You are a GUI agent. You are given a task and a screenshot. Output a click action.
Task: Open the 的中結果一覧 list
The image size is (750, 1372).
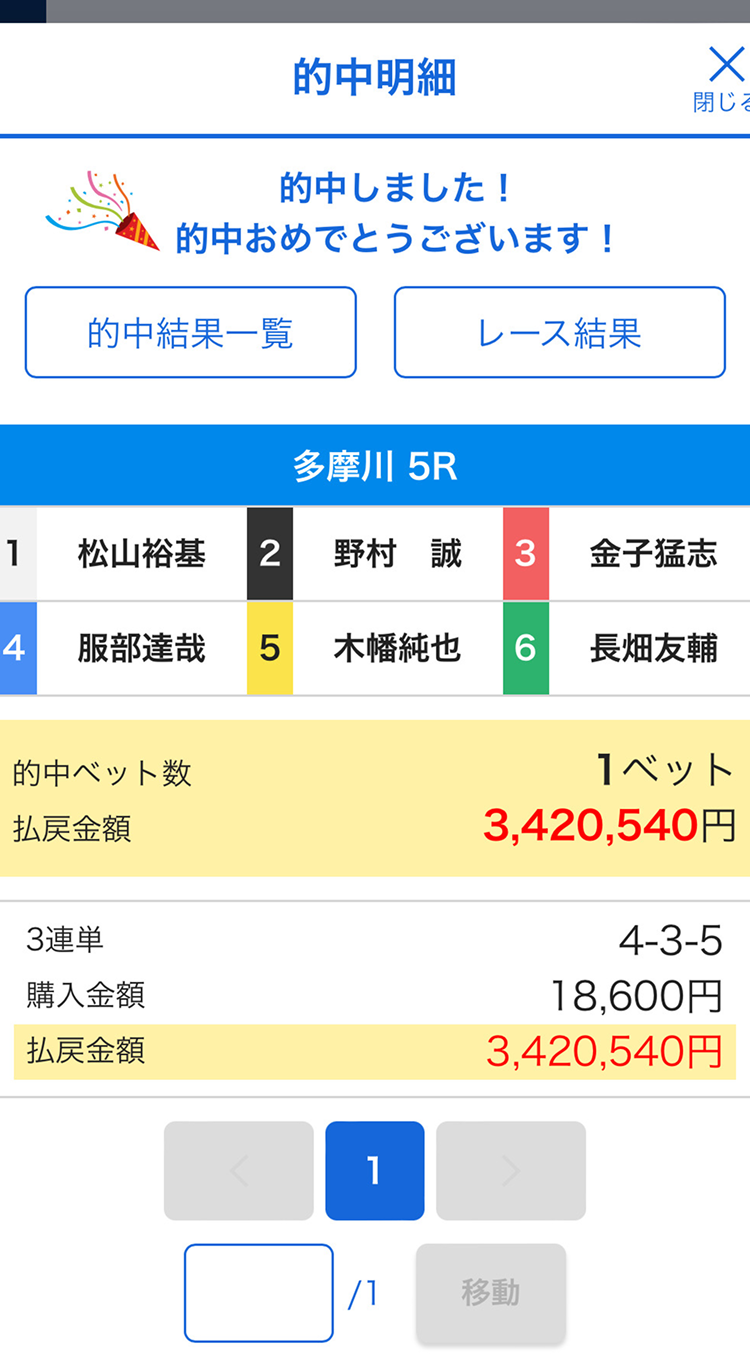click(x=190, y=333)
